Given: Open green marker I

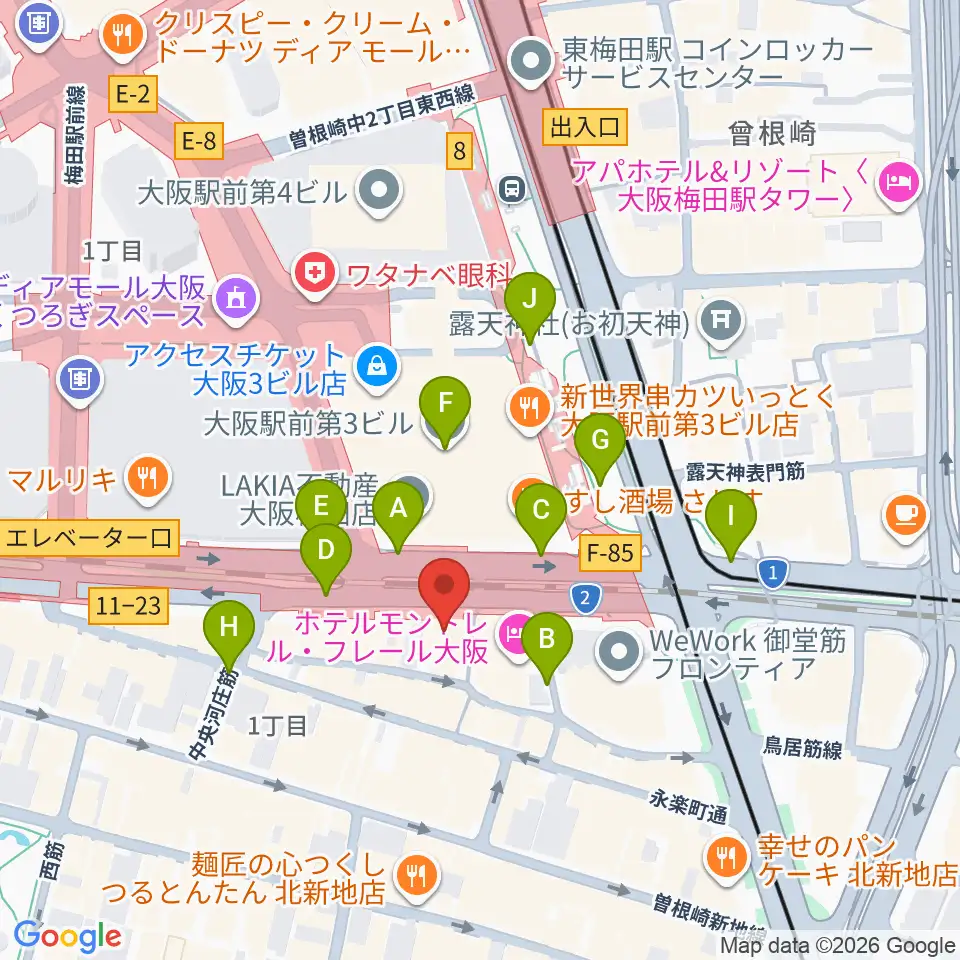Looking at the screenshot, I should (730, 525).
